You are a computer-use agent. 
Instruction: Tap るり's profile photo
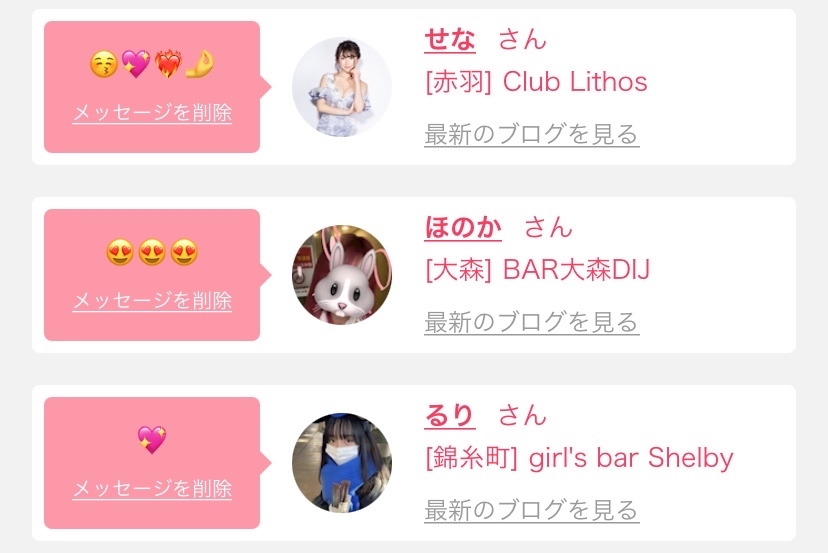point(342,463)
